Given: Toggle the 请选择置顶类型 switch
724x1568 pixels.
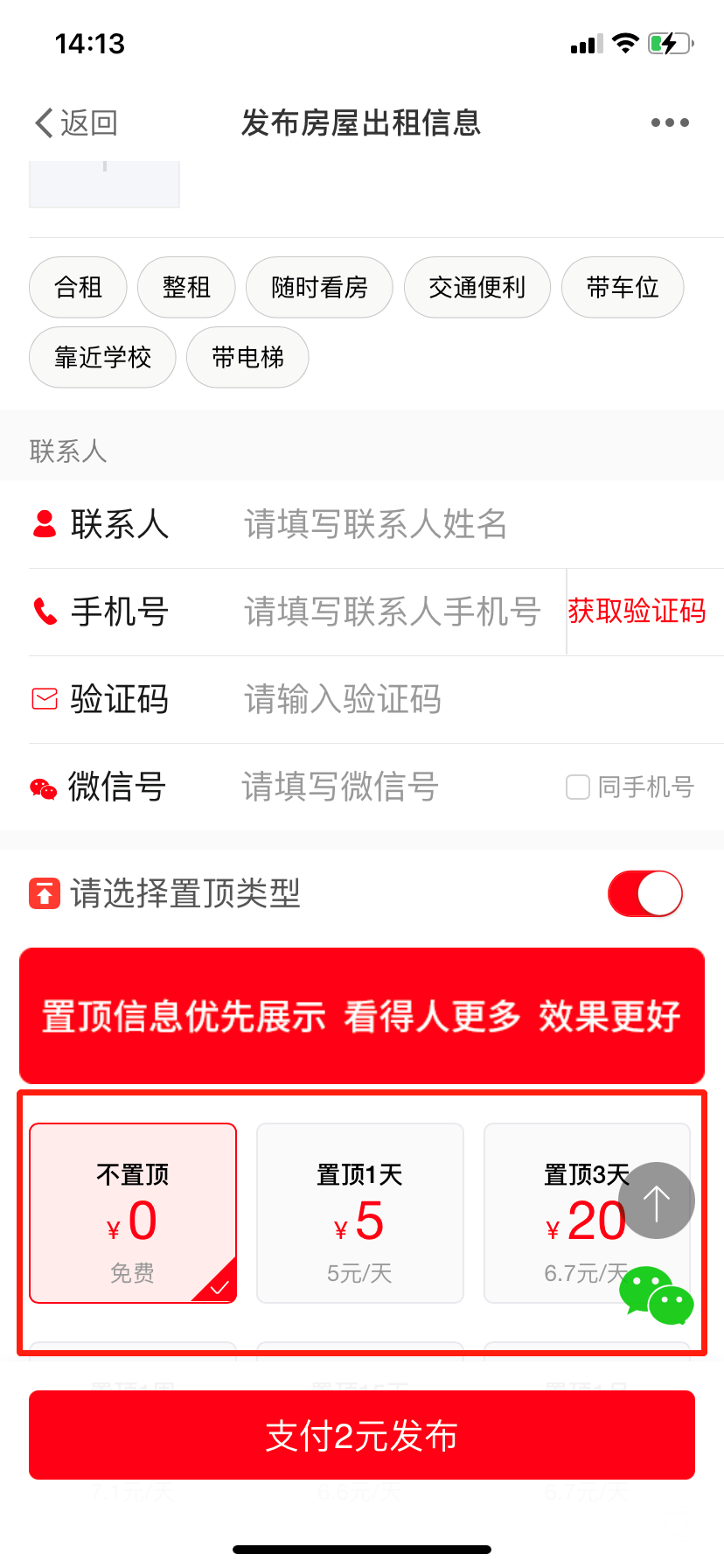Looking at the screenshot, I should click(x=645, y=893).
